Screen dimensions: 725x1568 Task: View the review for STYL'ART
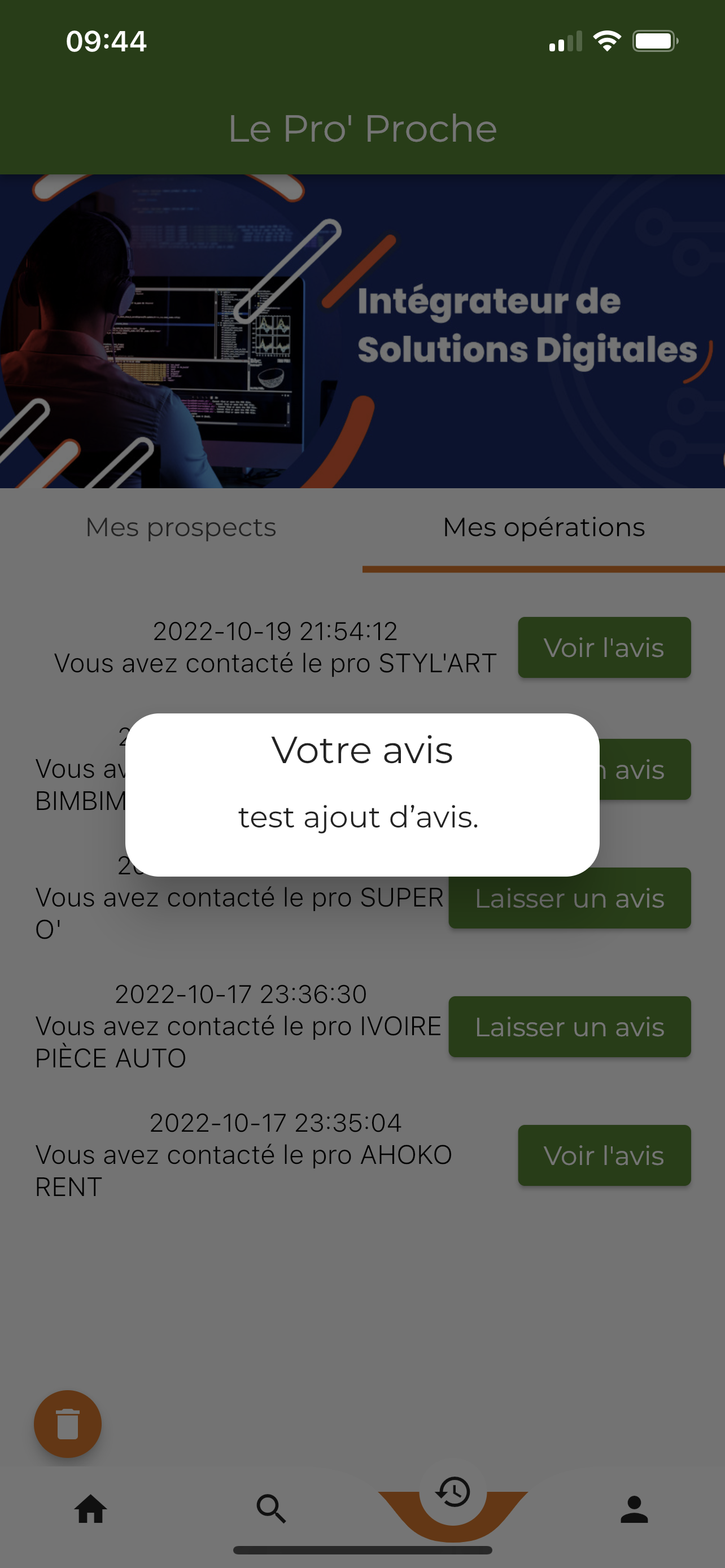[604, 647]
